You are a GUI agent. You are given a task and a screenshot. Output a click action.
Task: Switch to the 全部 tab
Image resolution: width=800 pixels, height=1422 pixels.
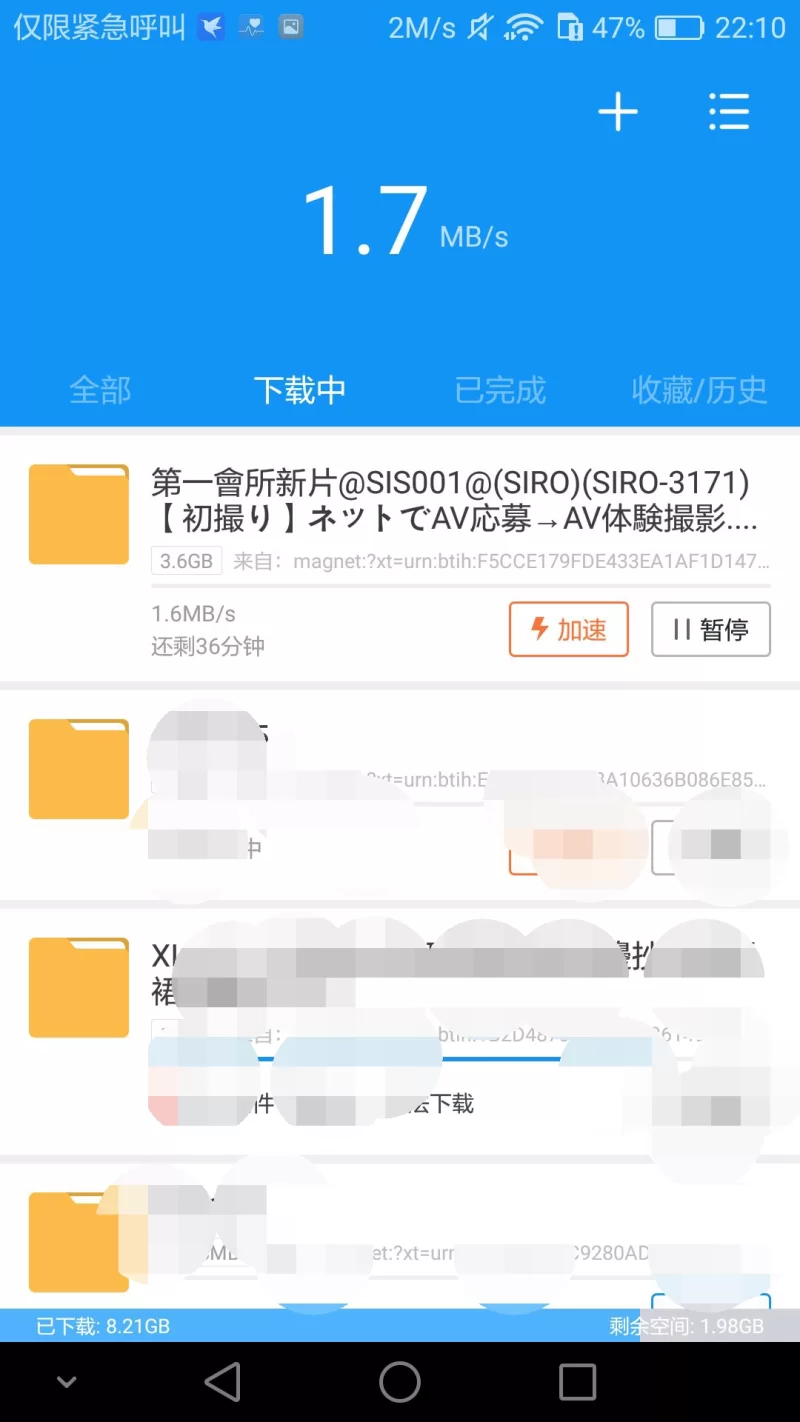point(100,390)
